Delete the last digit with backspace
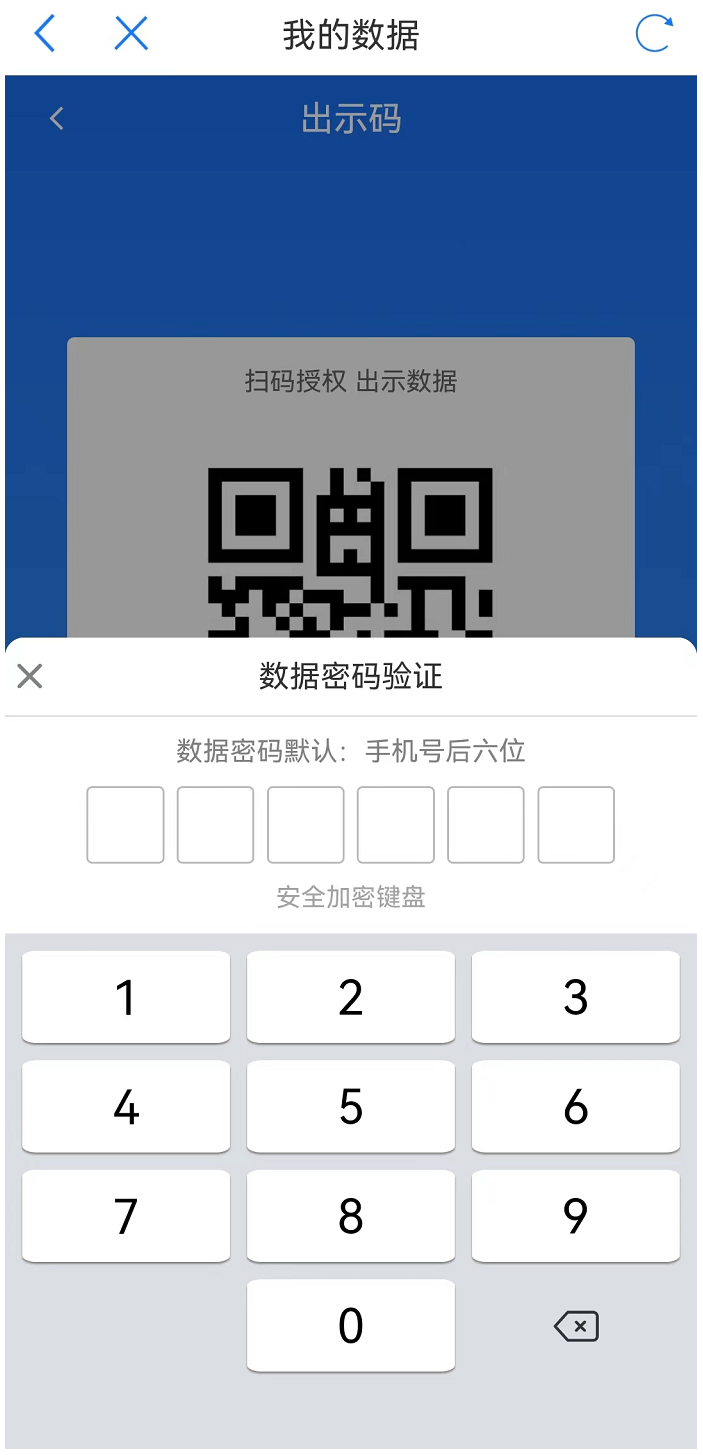Viewport: 703px width, 1455px height. [576, 1327]
